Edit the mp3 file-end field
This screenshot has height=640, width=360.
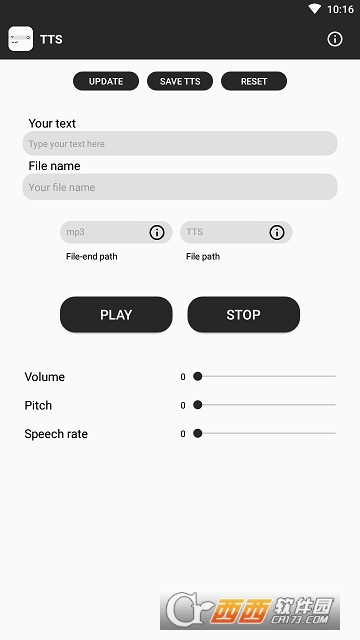[104, 232]
